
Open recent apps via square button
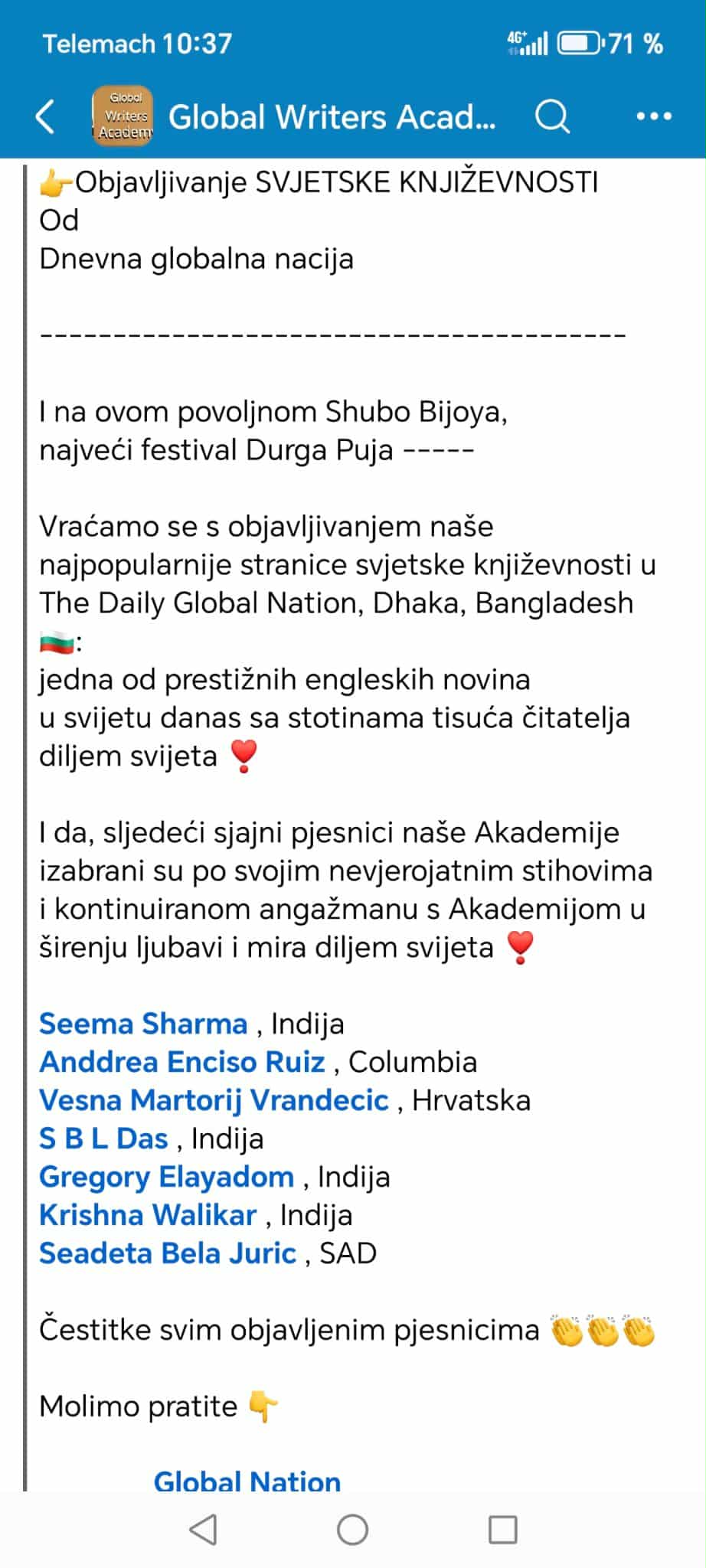[502, 1530]
